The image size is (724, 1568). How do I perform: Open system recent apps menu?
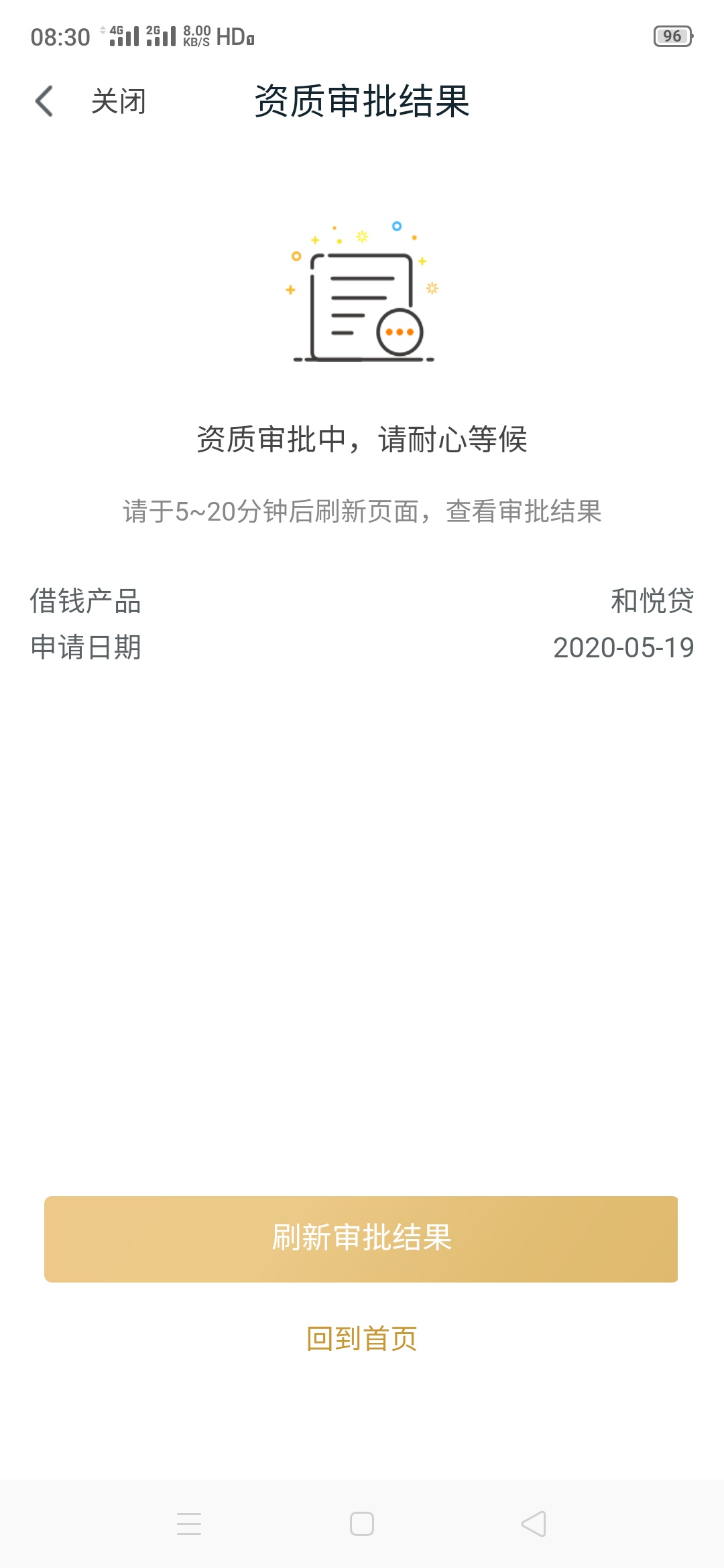[x=189, y=1524]
